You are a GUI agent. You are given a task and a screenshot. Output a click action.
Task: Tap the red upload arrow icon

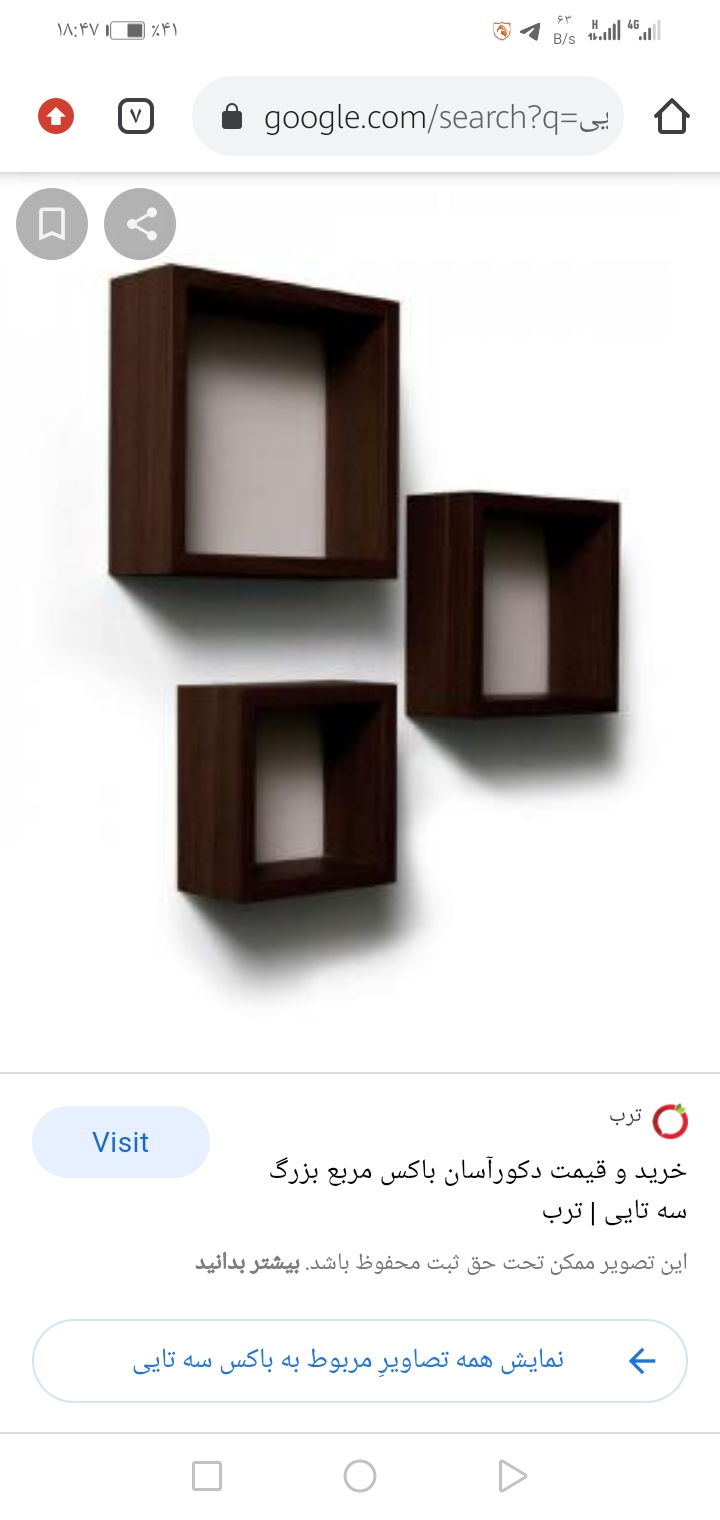tap(56, 117)
